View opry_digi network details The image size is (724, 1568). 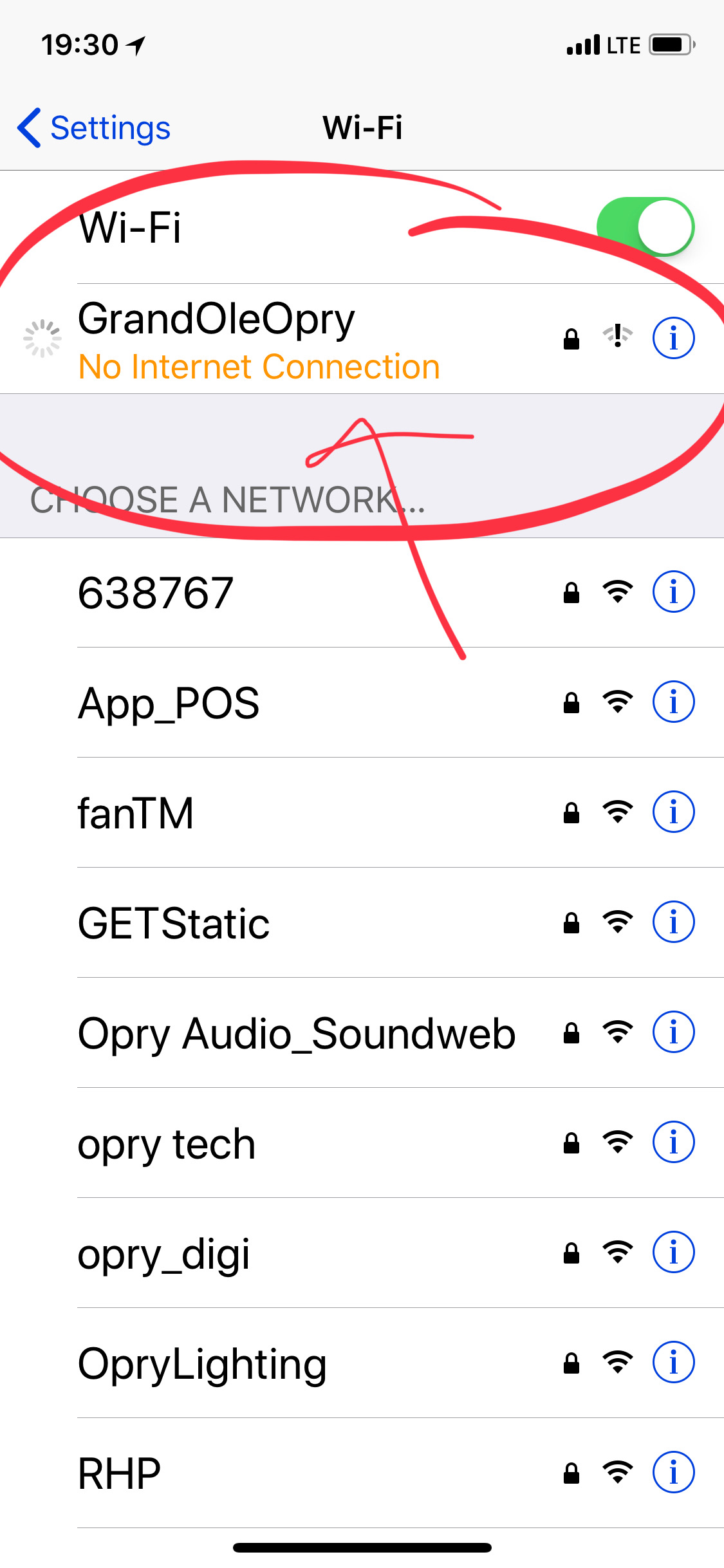(x=673, y=1251)
